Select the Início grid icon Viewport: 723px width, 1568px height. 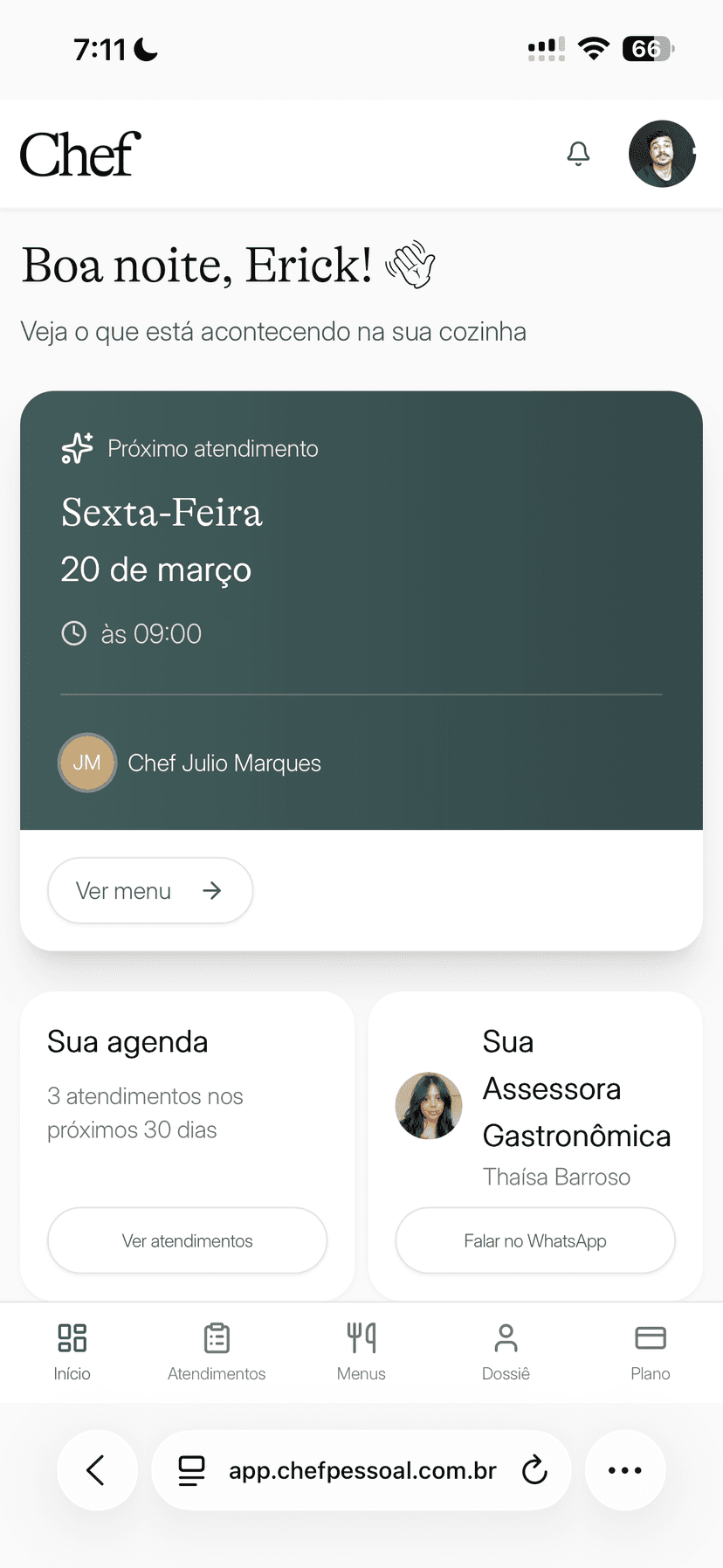[x=72, y=1337]
